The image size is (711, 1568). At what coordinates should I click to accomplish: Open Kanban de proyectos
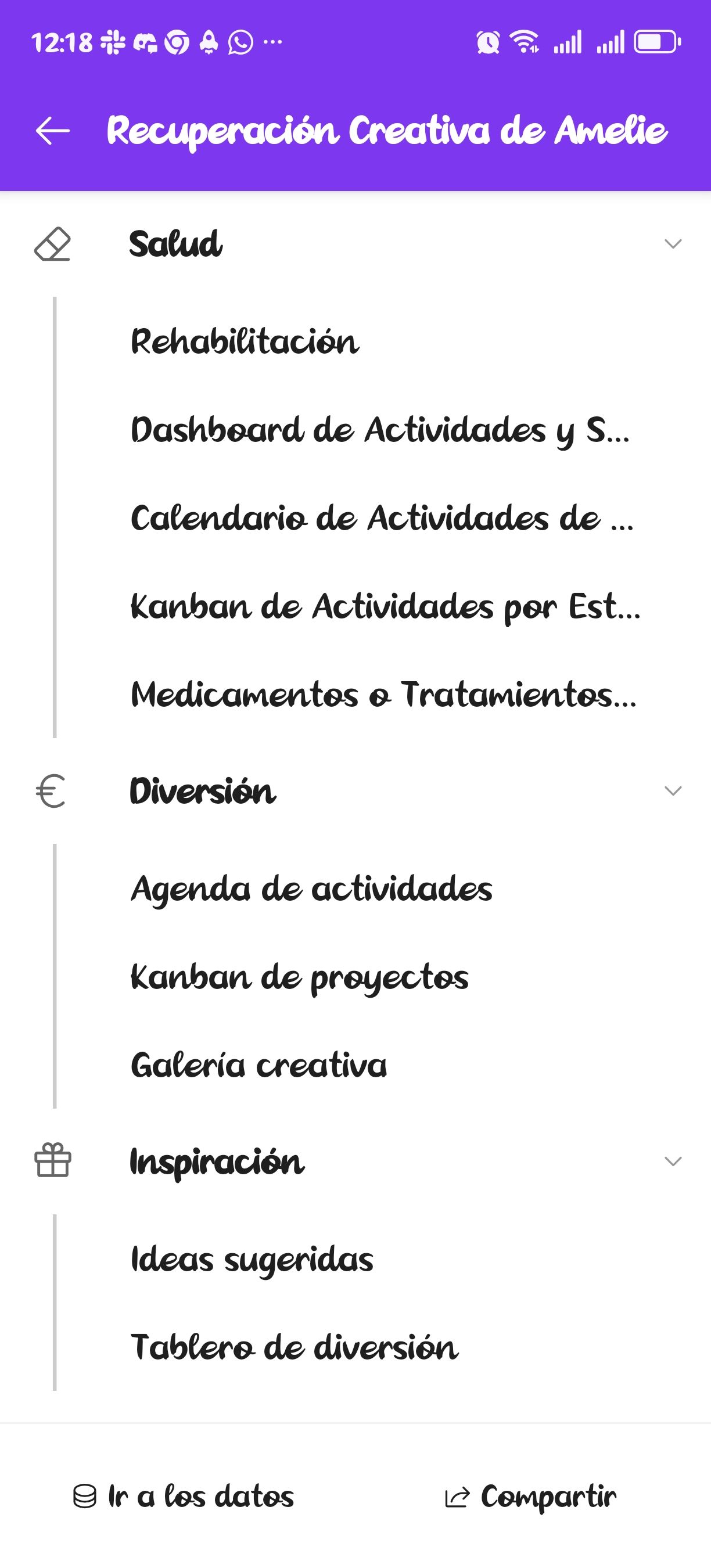pyautogui.click(x=300, y=977)
